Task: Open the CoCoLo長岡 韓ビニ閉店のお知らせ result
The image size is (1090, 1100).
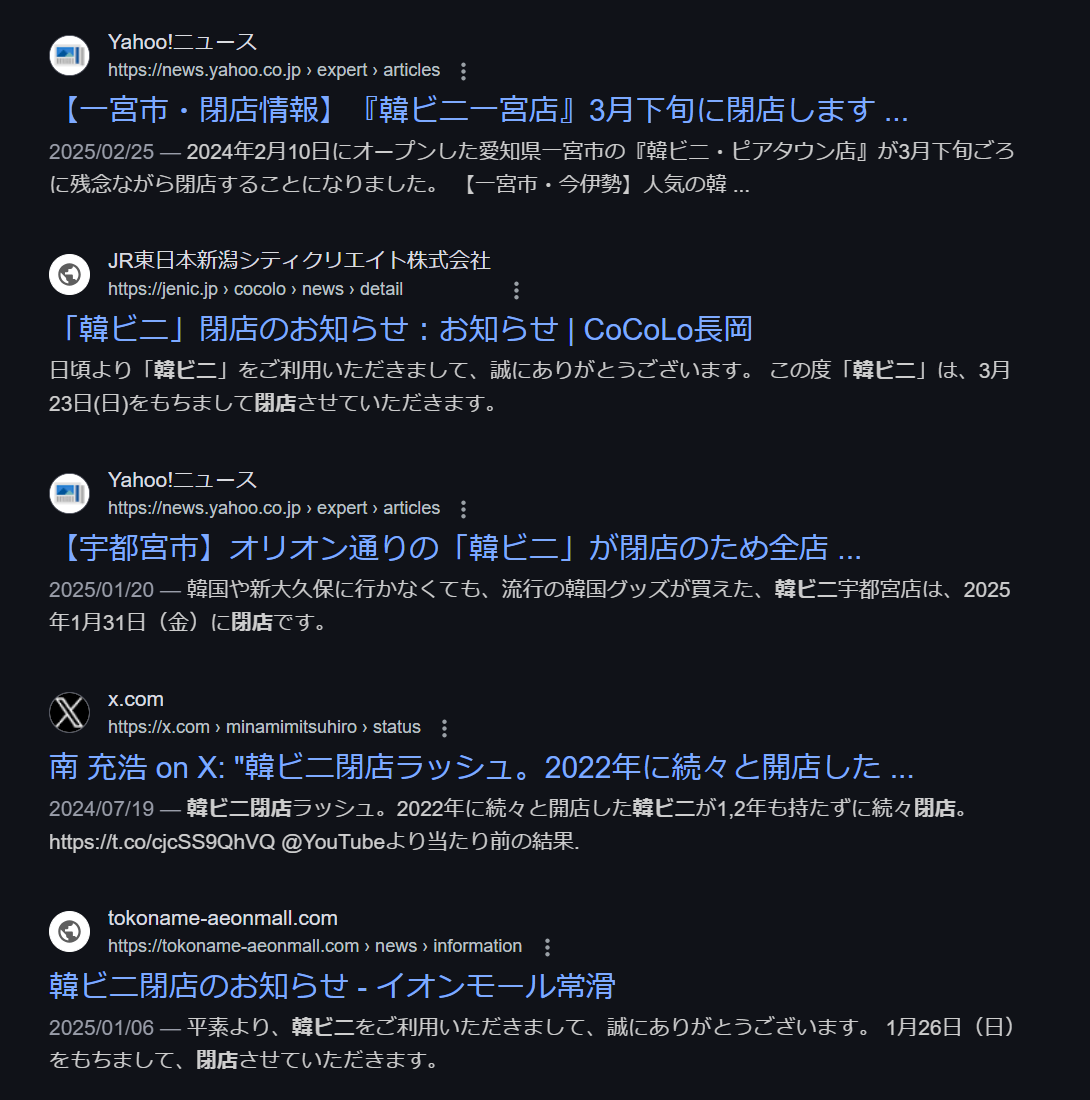Action: coord(400,329)
